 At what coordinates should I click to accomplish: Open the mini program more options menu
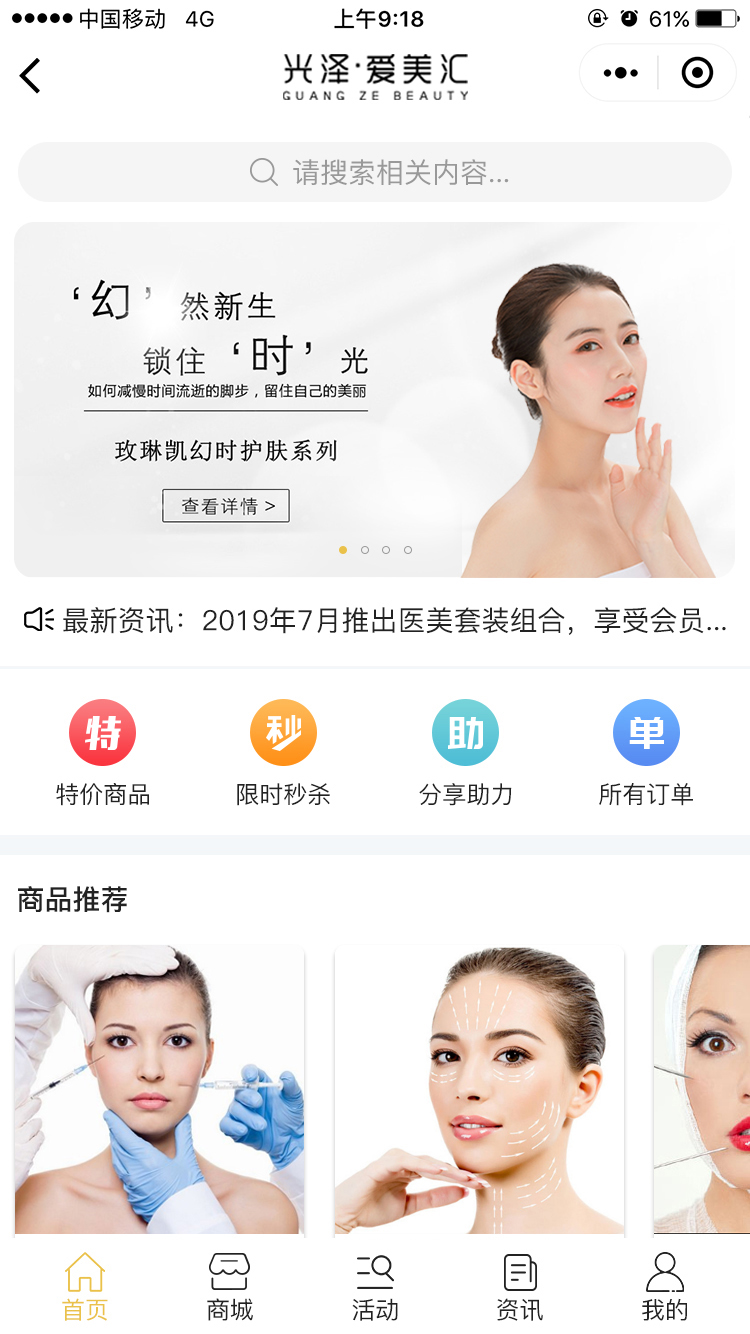[x=620, y=73]
